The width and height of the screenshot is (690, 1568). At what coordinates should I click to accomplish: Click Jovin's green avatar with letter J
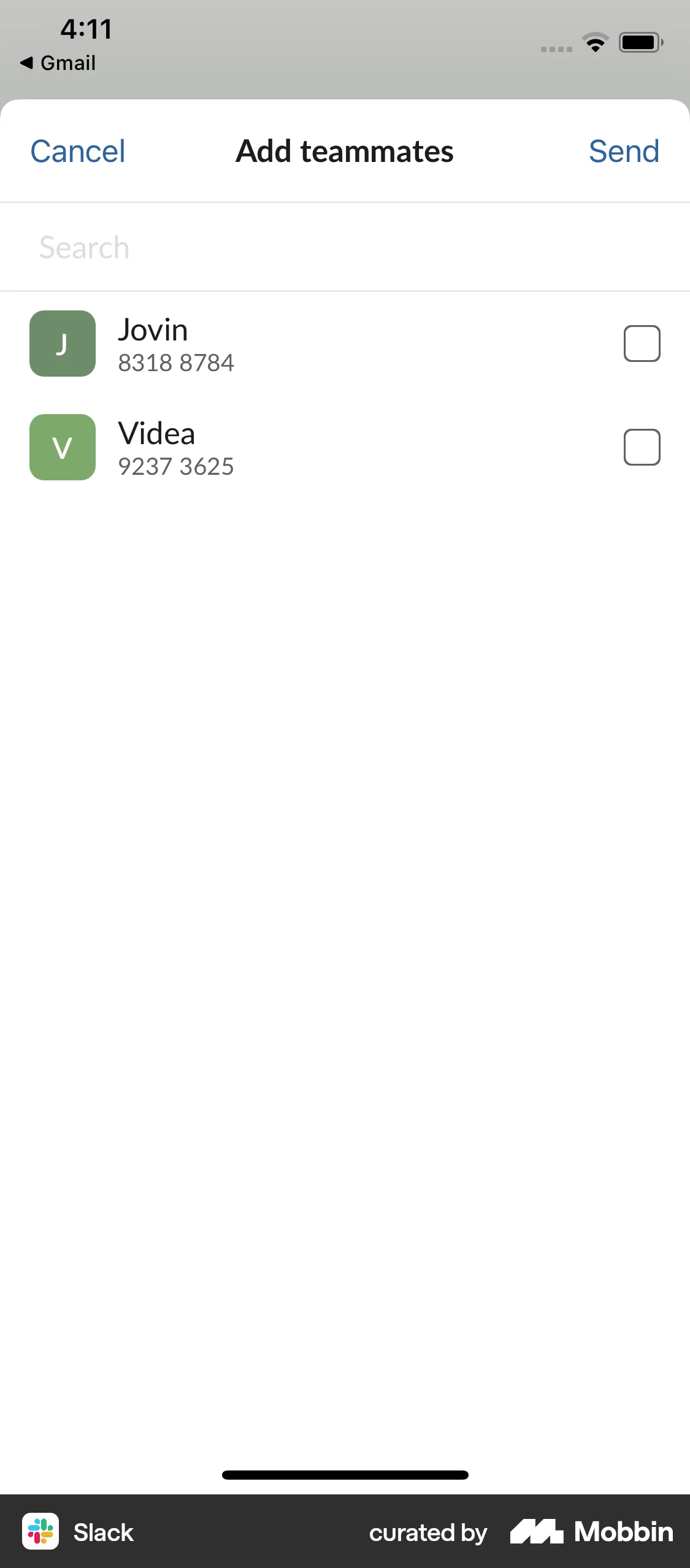tap(62, 344)
